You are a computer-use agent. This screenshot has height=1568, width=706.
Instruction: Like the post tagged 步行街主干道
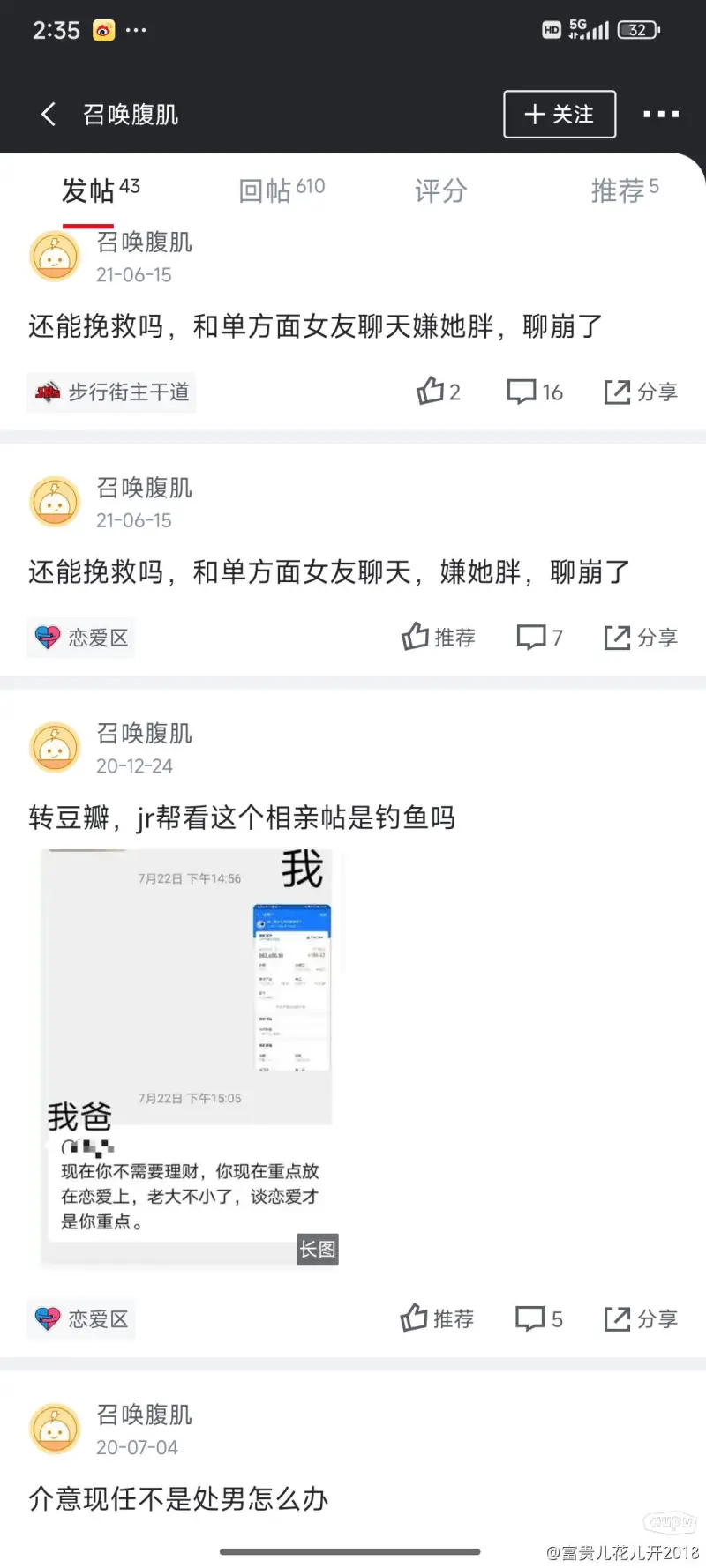[439, 392]
